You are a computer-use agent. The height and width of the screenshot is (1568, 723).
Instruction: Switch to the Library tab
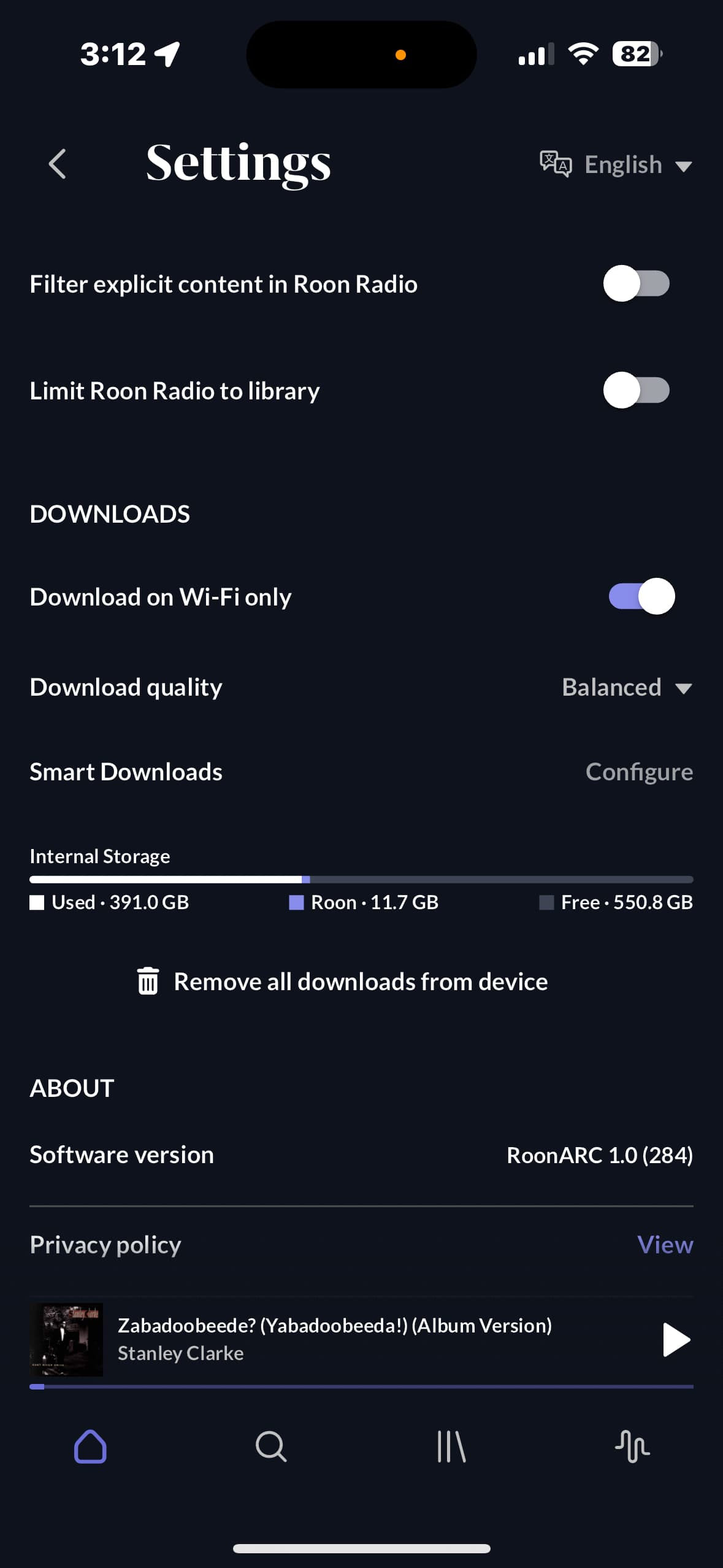pos(452,1447)
